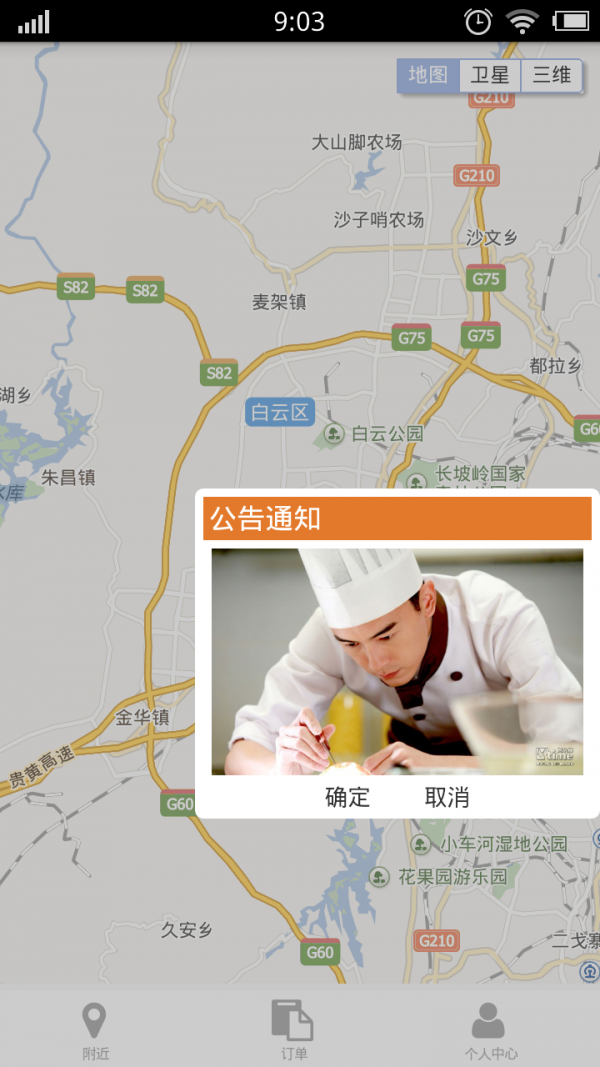This screenshot has width=600, height=1067.
Task: Open the 订单 orders tab
Action: 293,1030
